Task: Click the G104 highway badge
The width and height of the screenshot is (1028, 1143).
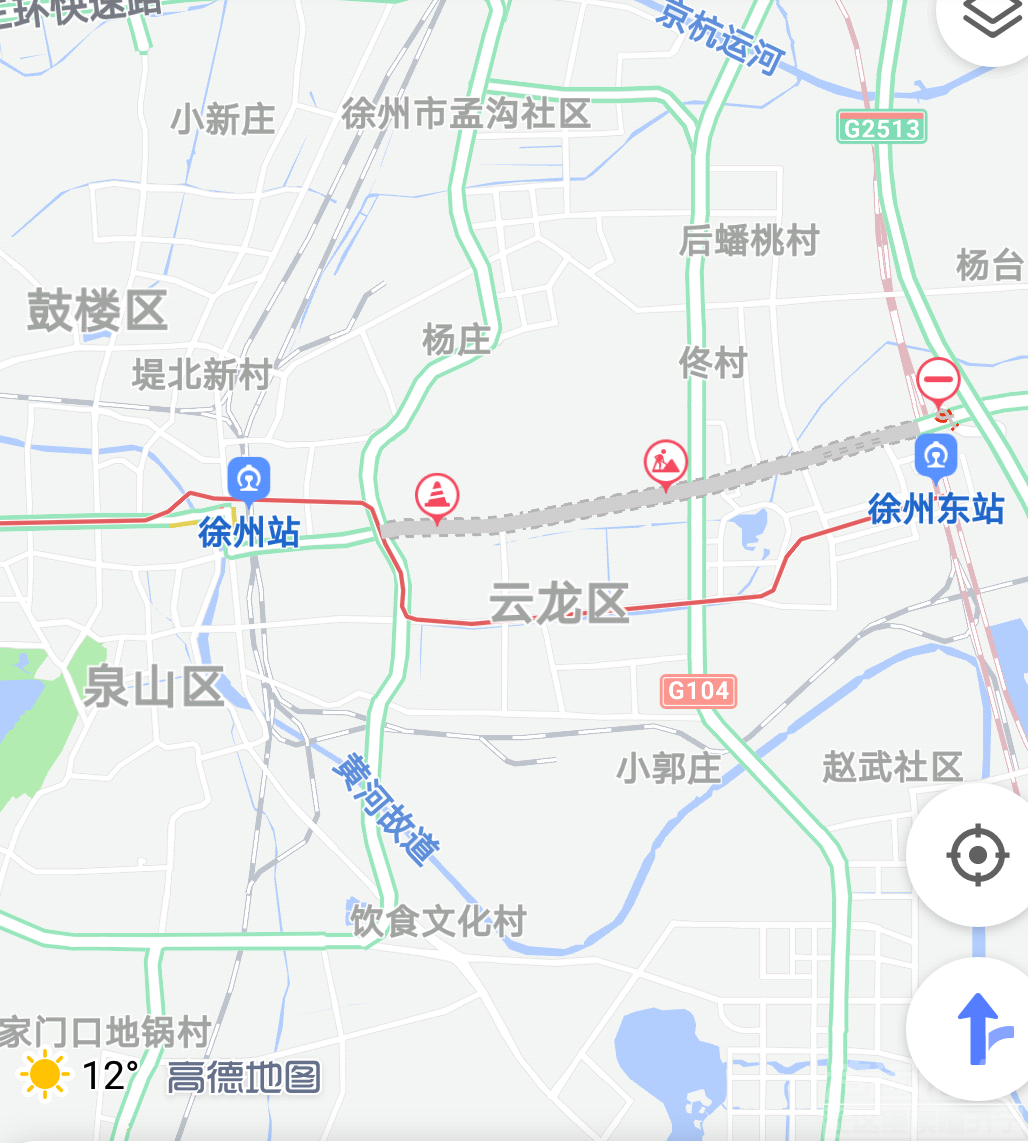Action: 698,691
